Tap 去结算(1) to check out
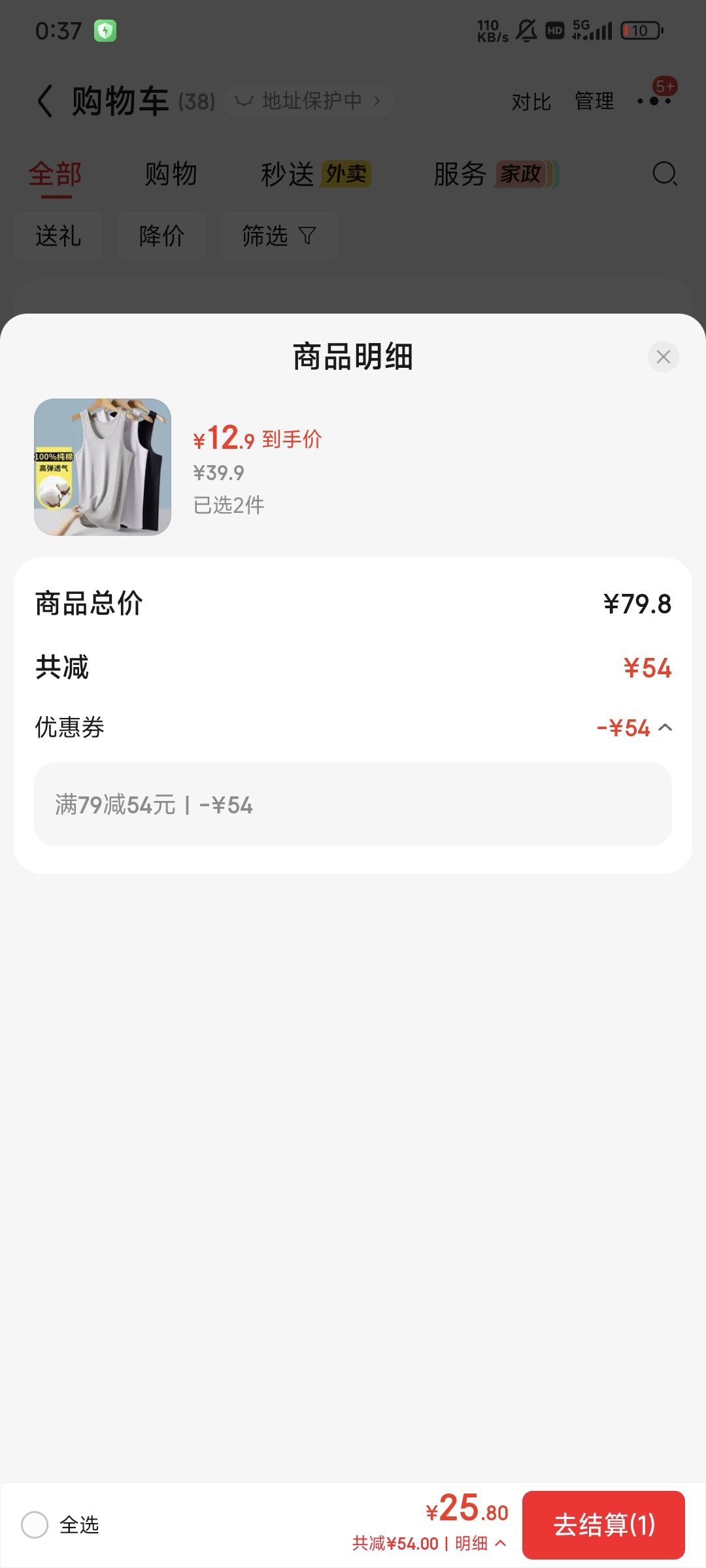The height and width of the screenshot is (1568, 706). (603, 1525)
